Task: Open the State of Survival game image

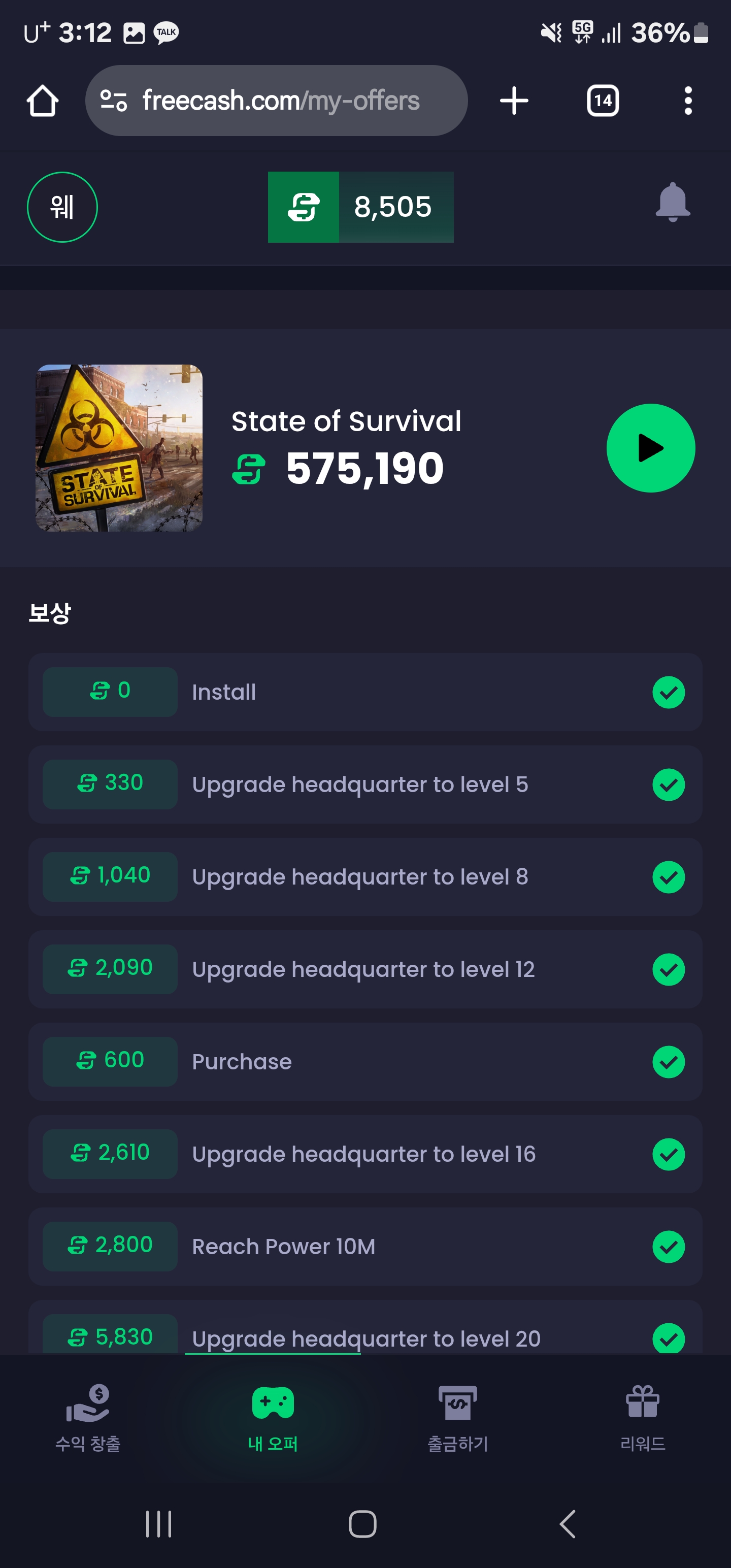Action: coord(119,448)
